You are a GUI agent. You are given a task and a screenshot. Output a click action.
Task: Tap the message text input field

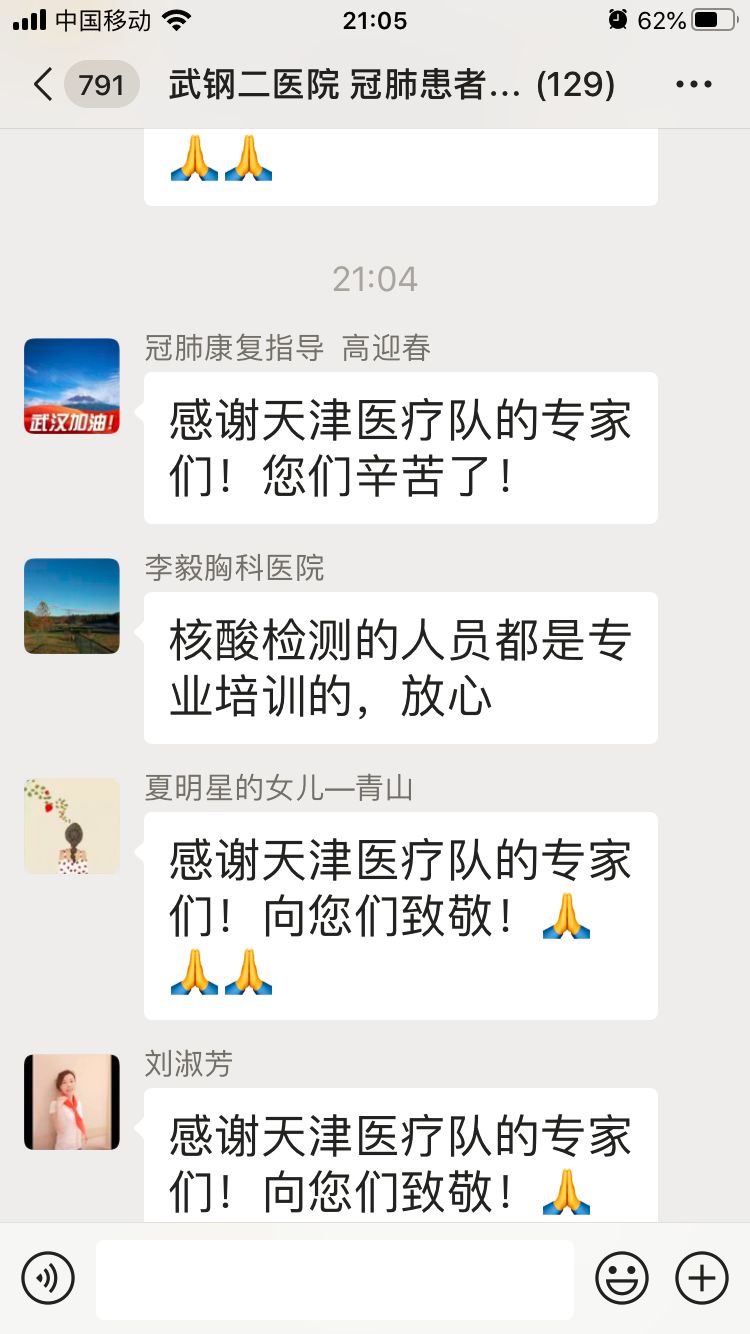pos(335,1277)
